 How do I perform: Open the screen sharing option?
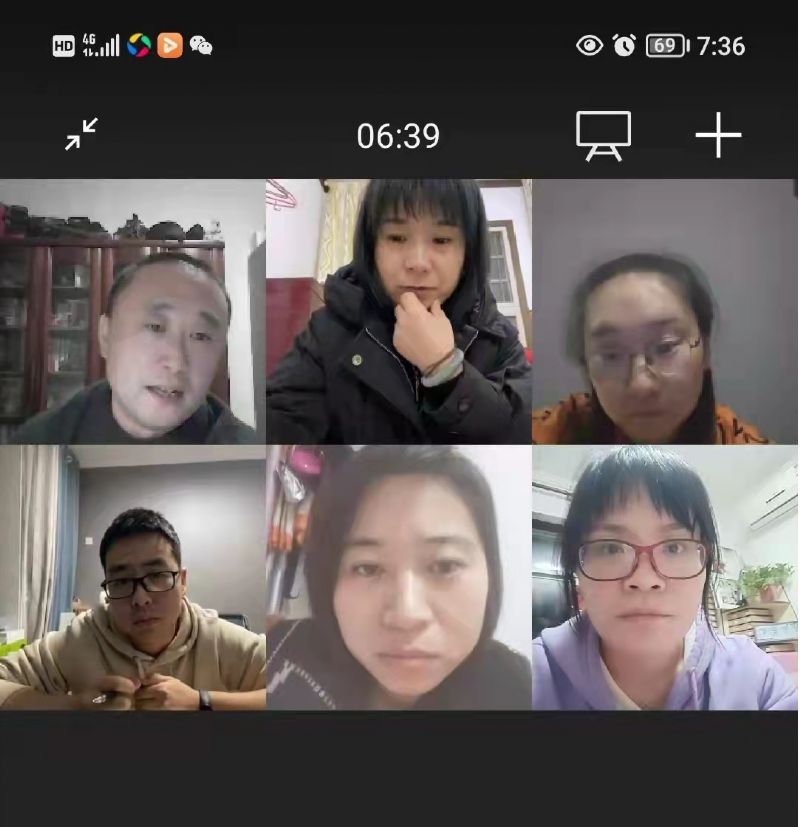click(603, 135)
